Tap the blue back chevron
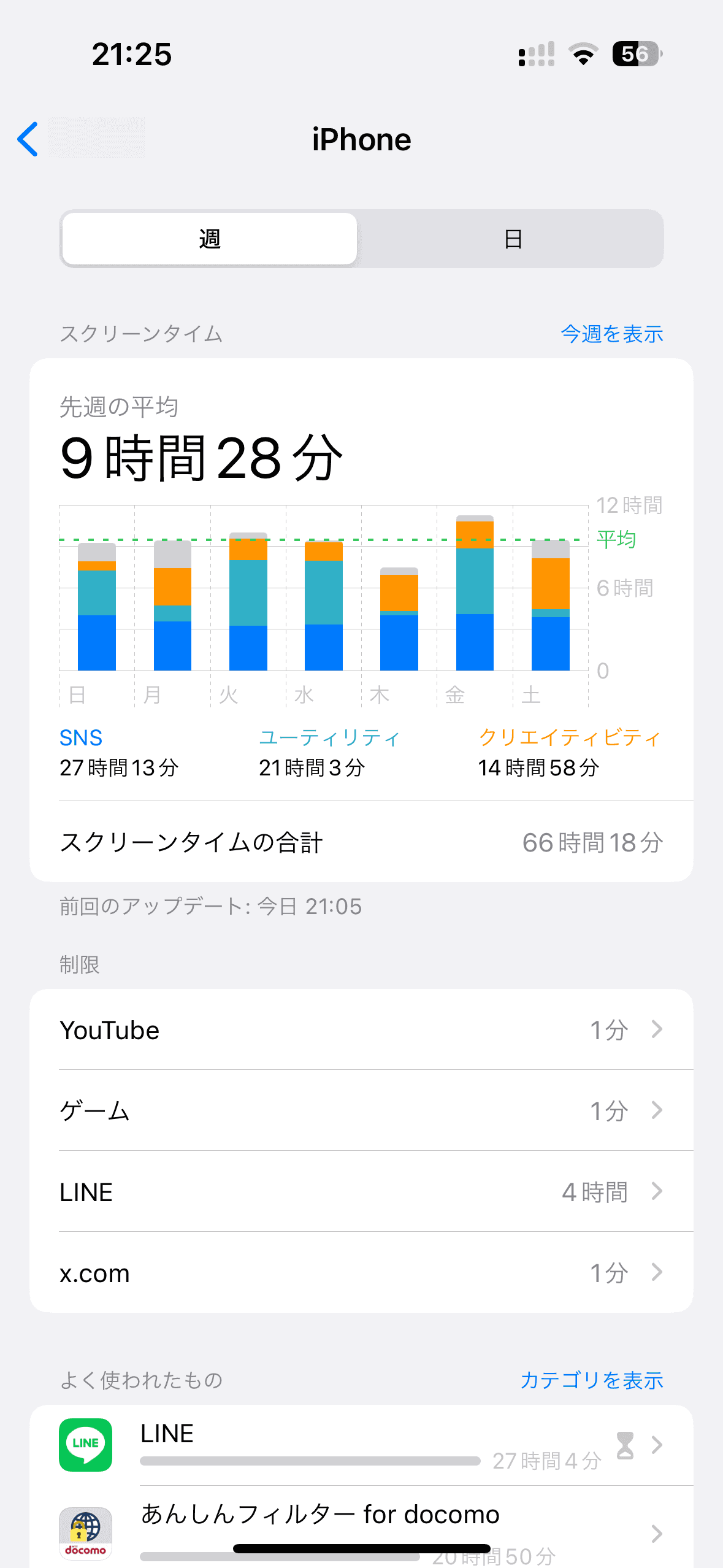Screen dimensions: 723x1568 (x=27, y=140)
